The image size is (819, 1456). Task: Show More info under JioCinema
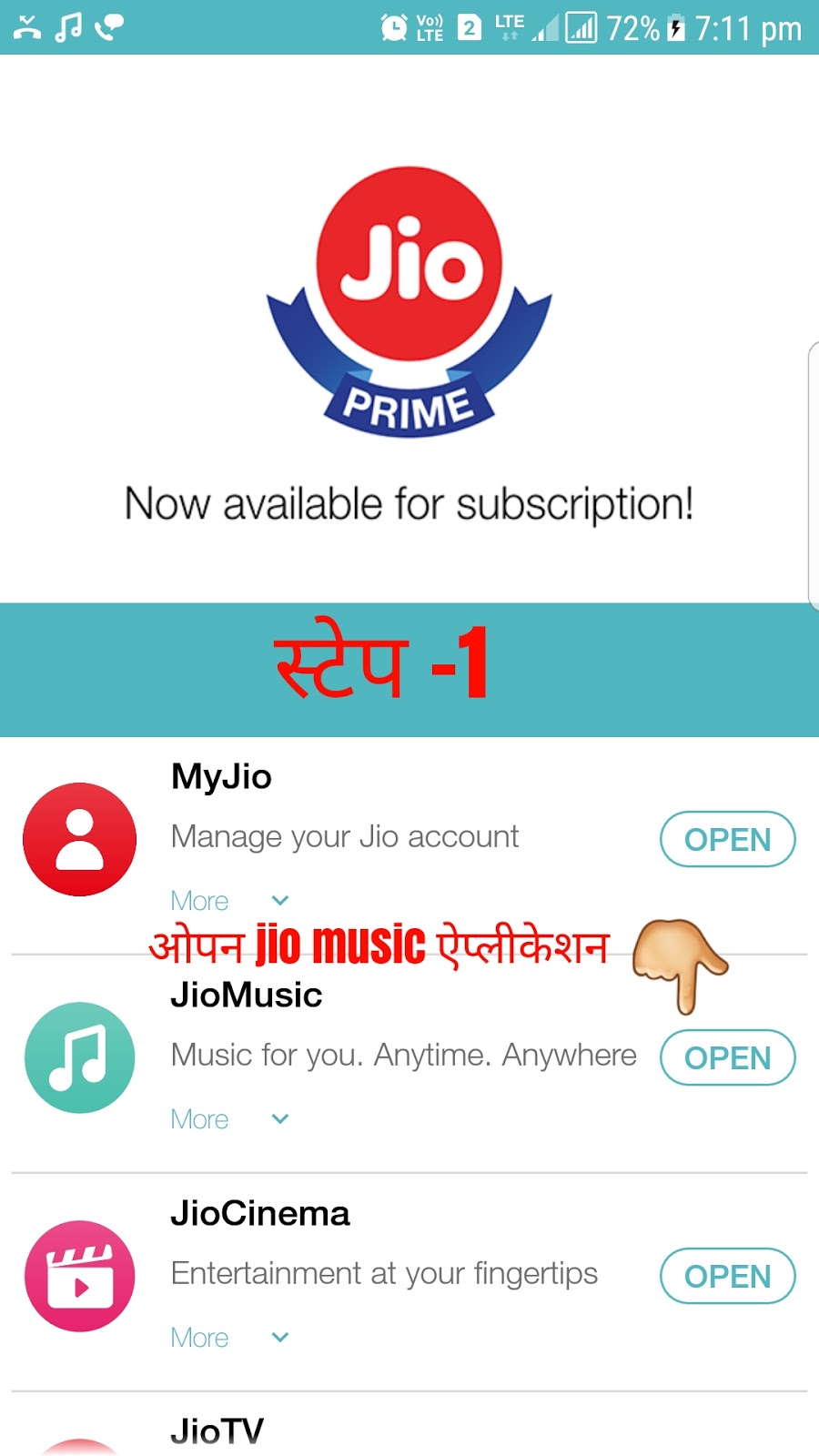point(228,1338)
